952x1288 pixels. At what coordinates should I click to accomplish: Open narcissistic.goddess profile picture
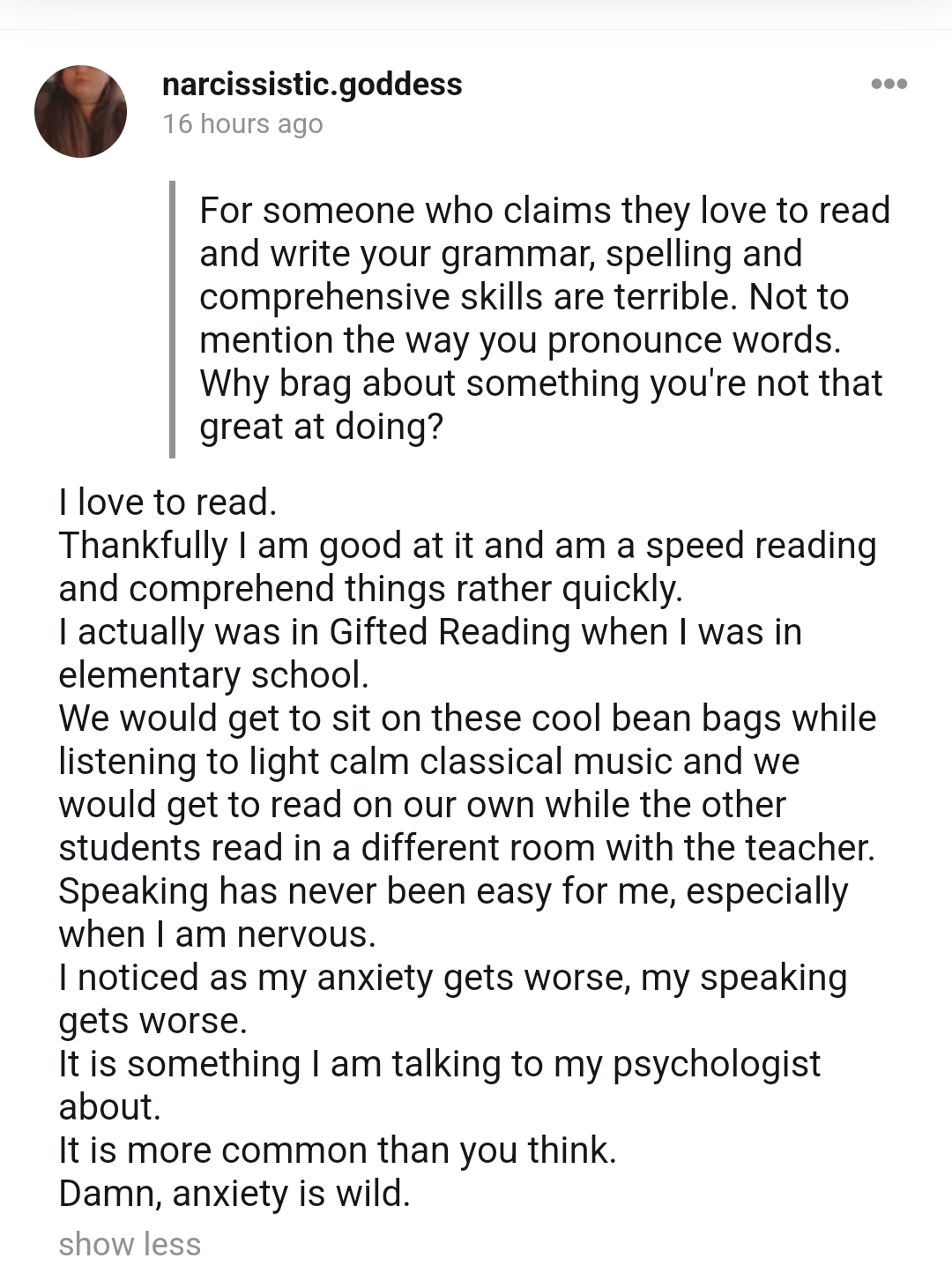(80, 111)
